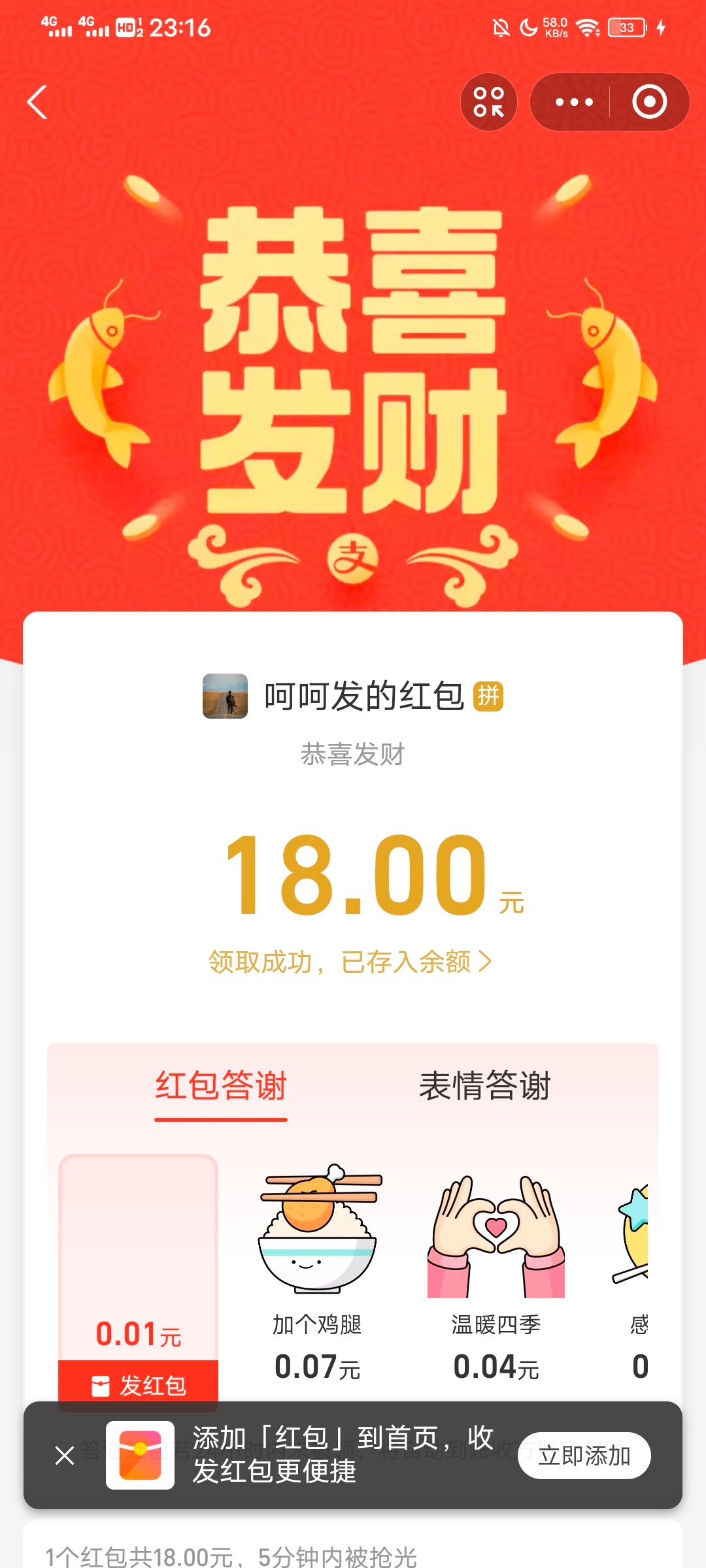The width and height of the screenshot is (706, 1568).
Task: Choose the 温暖四季 0.04元 thank-you gift
Action: [x=496, y=1274]
